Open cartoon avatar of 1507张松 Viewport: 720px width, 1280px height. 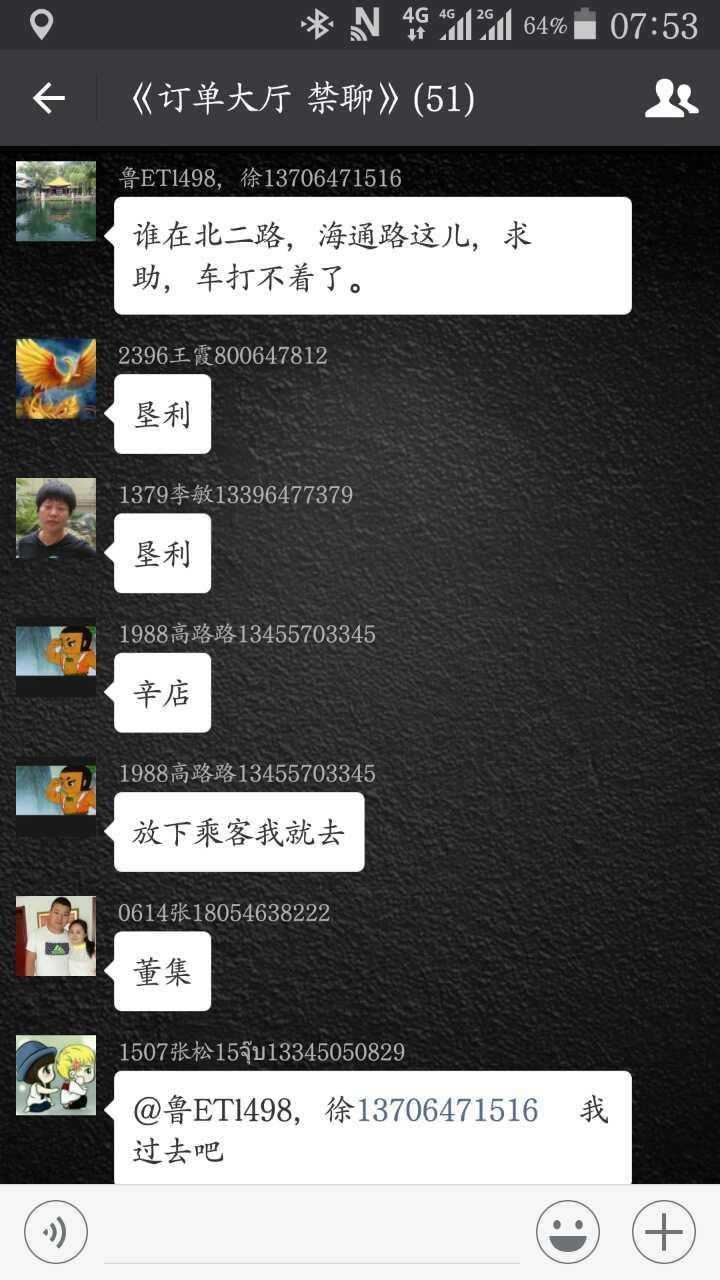coord(56,1075)
